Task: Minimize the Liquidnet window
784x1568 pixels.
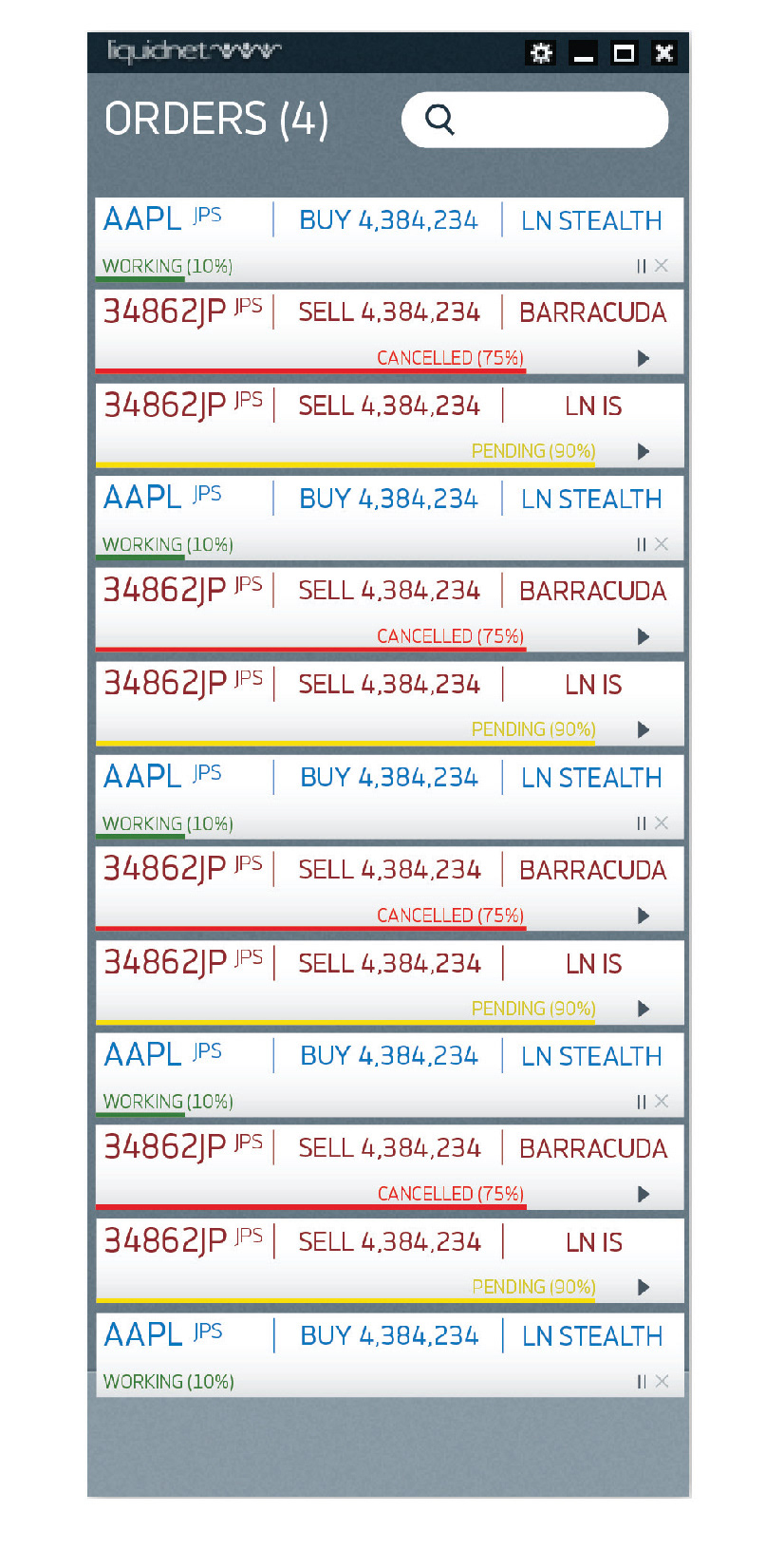Action: tap(584, 53)
